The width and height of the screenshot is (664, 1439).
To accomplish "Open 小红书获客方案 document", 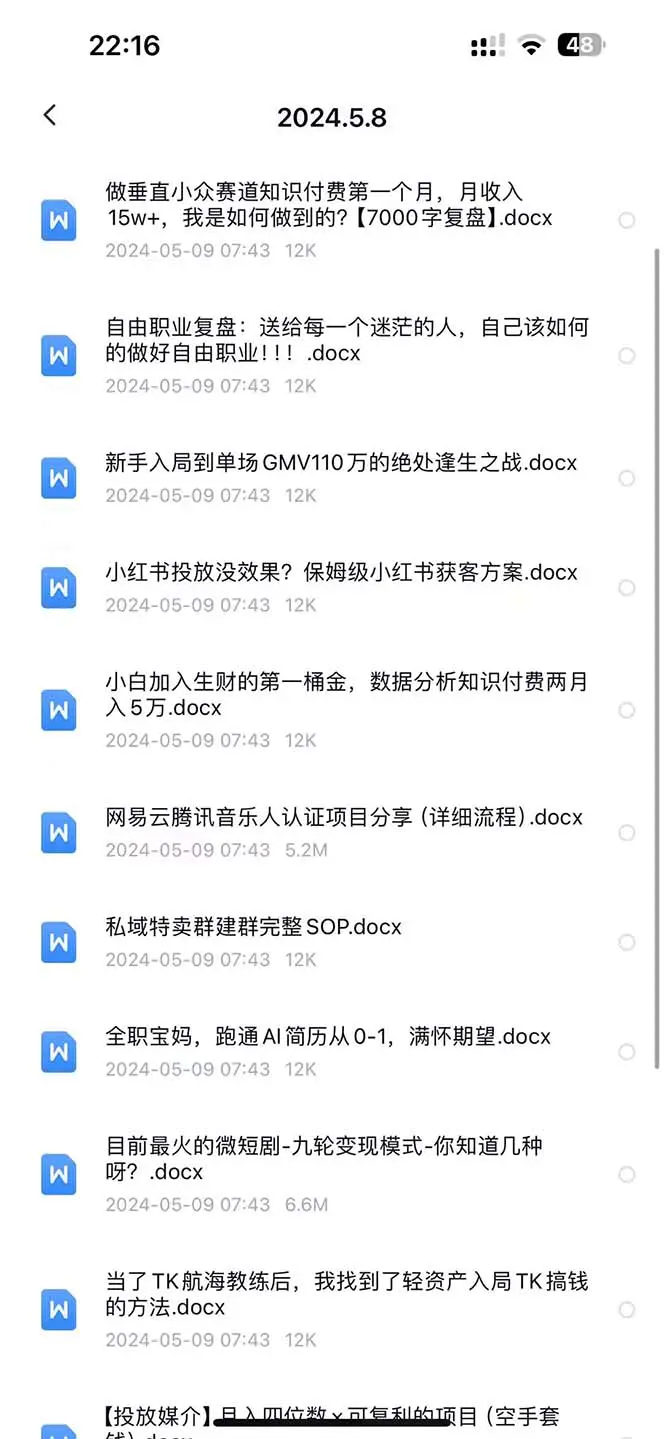I will 341,573.
